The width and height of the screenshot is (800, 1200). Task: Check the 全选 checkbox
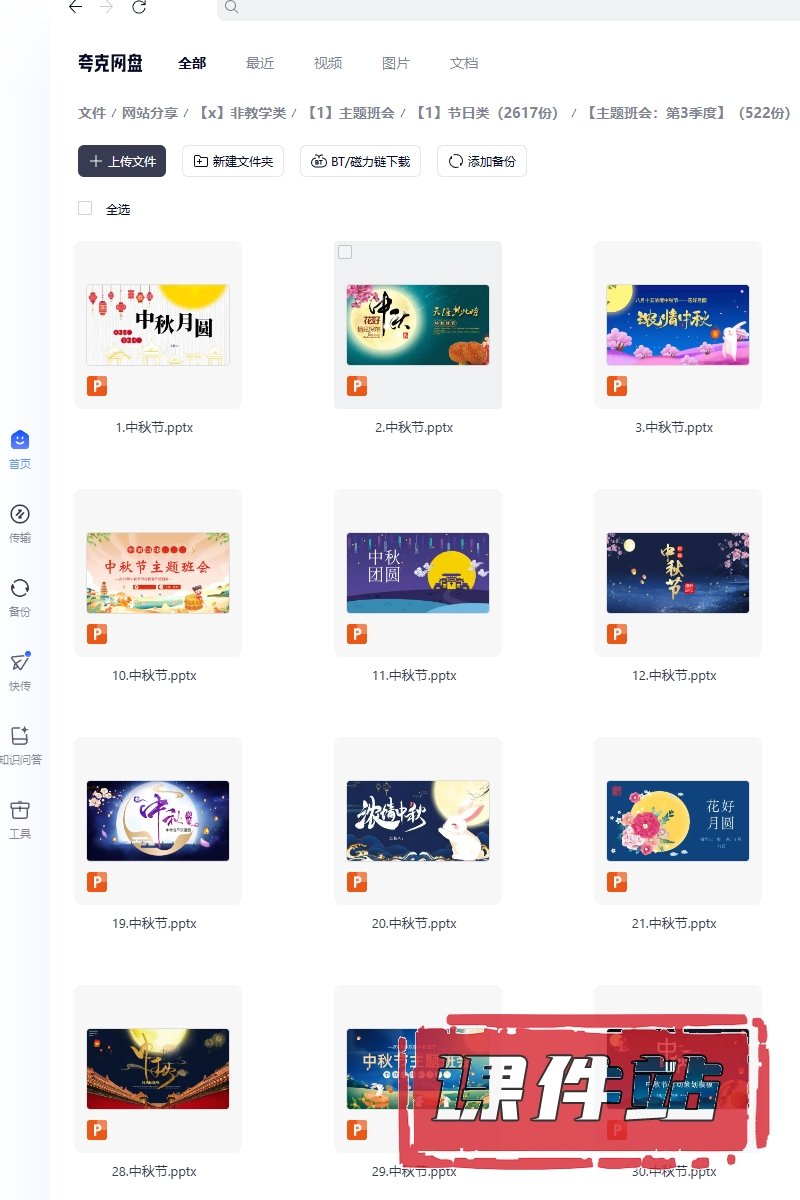(x=85, y=208)
